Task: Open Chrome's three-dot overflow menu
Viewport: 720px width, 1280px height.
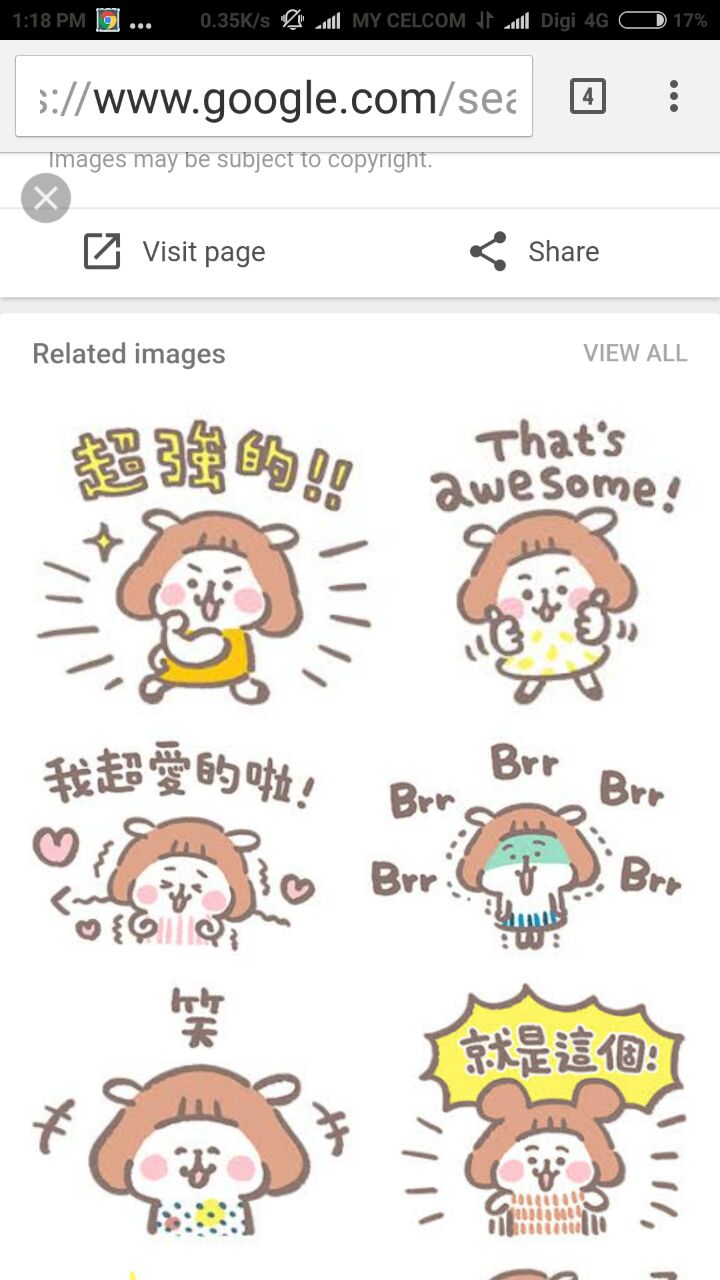Action: [674, 97]
